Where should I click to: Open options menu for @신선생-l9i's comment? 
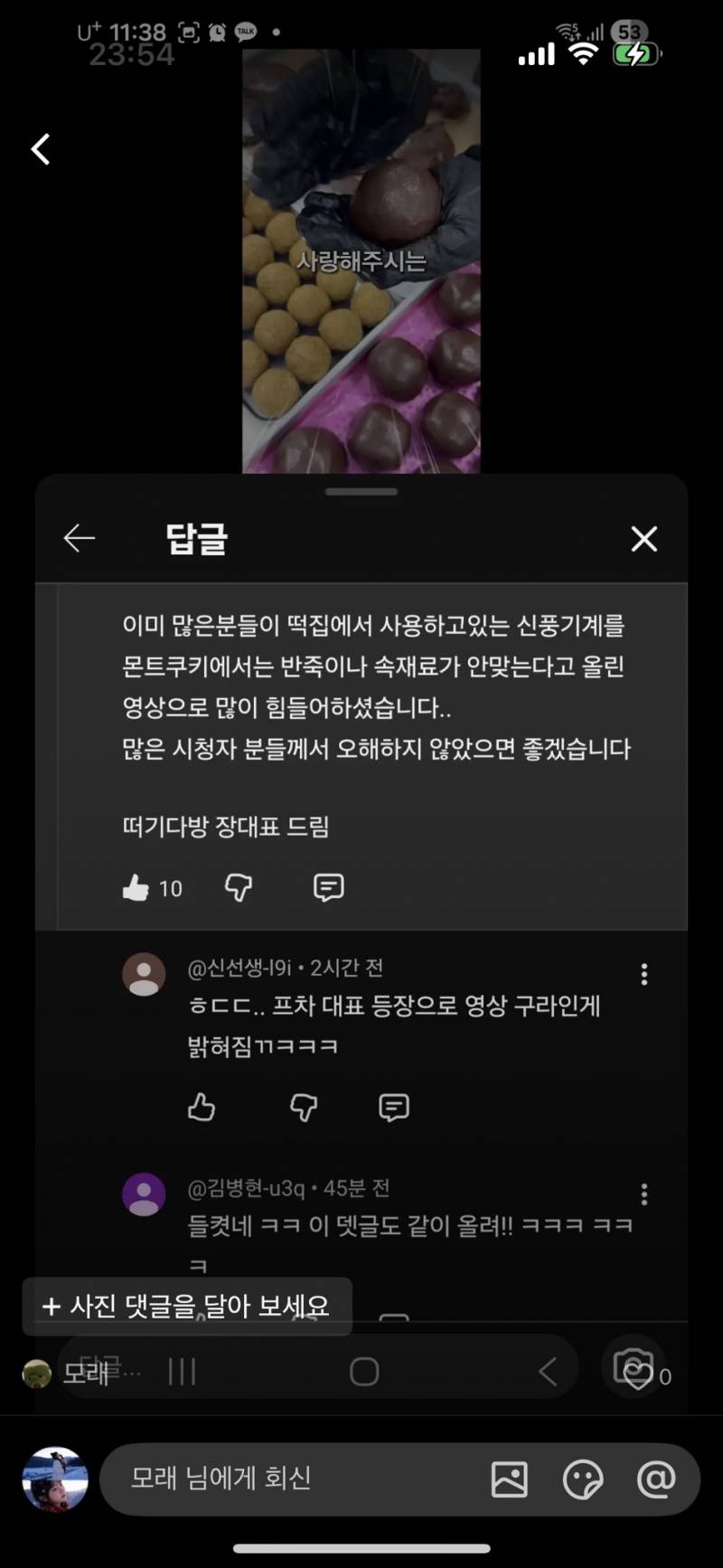(644, 974)
